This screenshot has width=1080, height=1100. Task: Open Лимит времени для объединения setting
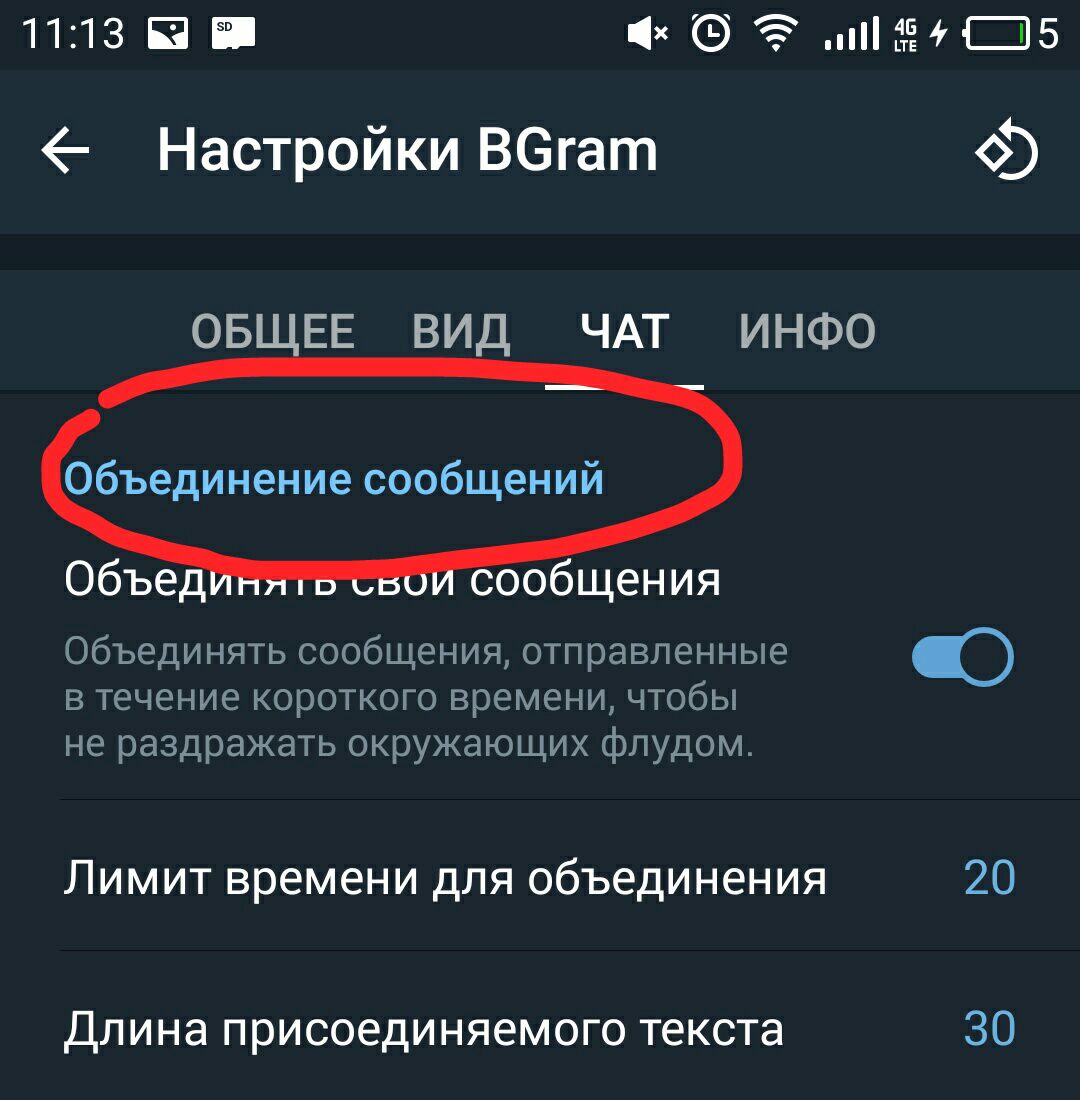540,877
